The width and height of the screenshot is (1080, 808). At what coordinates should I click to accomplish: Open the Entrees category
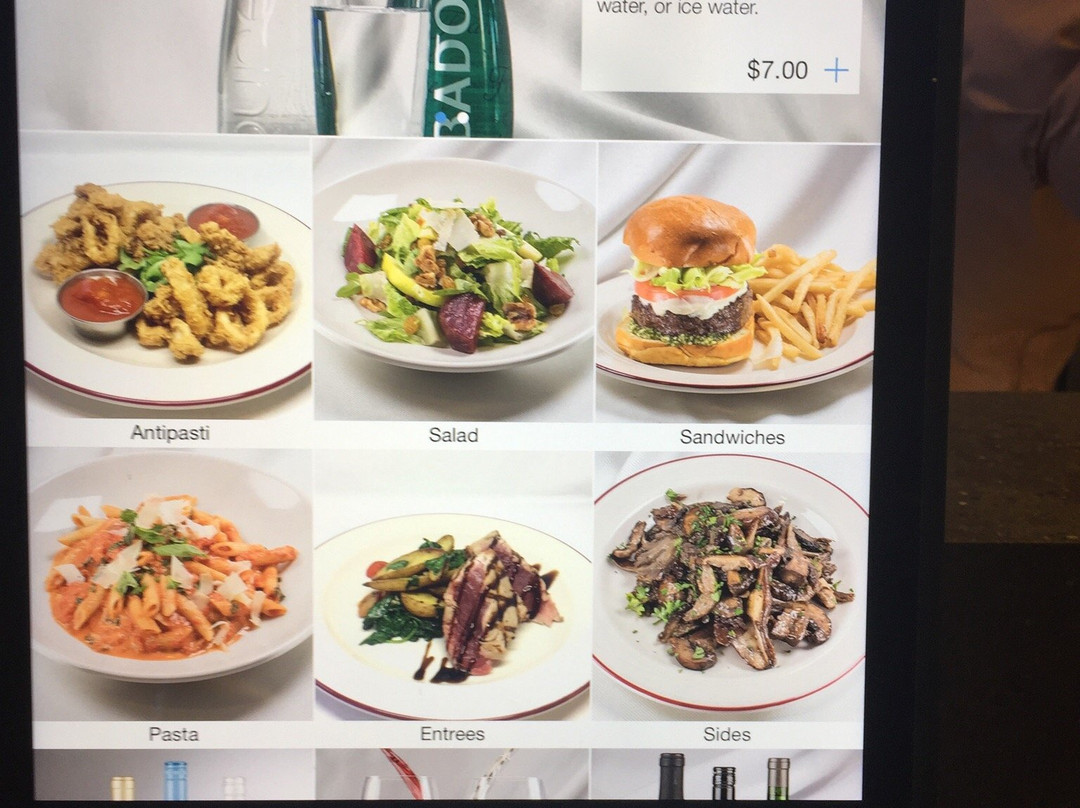[x=452, y=596]
